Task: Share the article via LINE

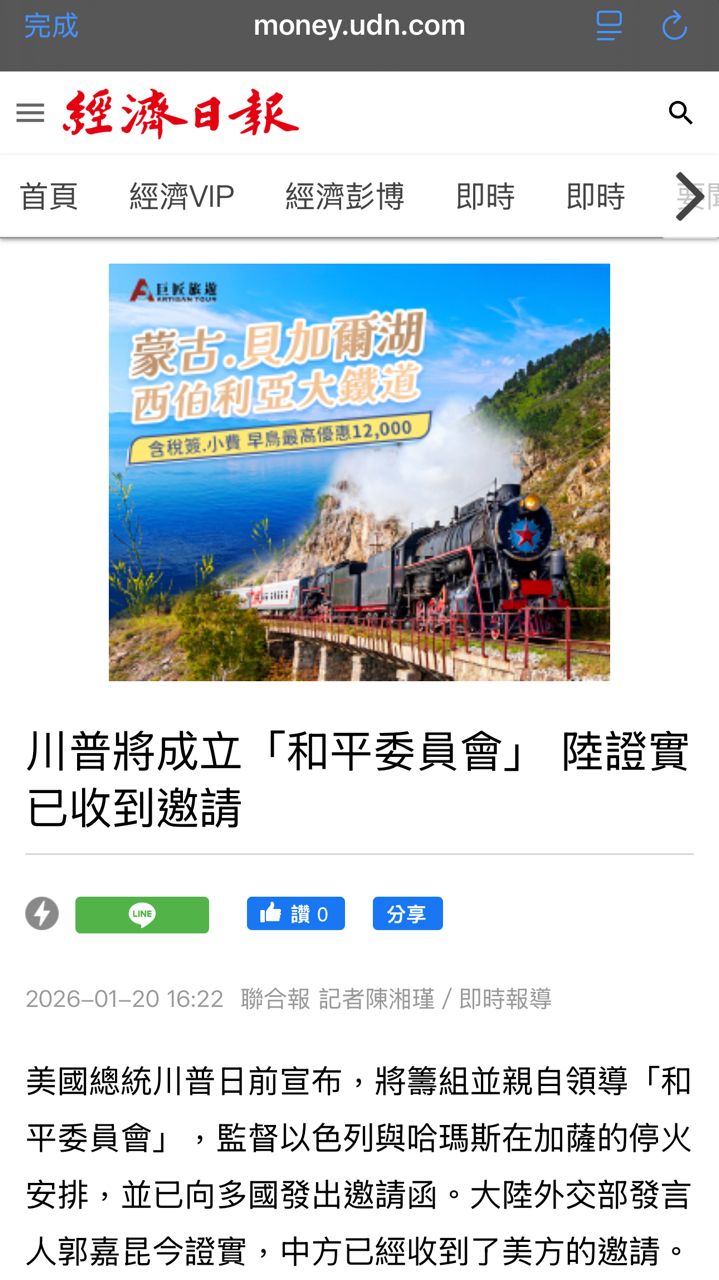Action: 142,914
